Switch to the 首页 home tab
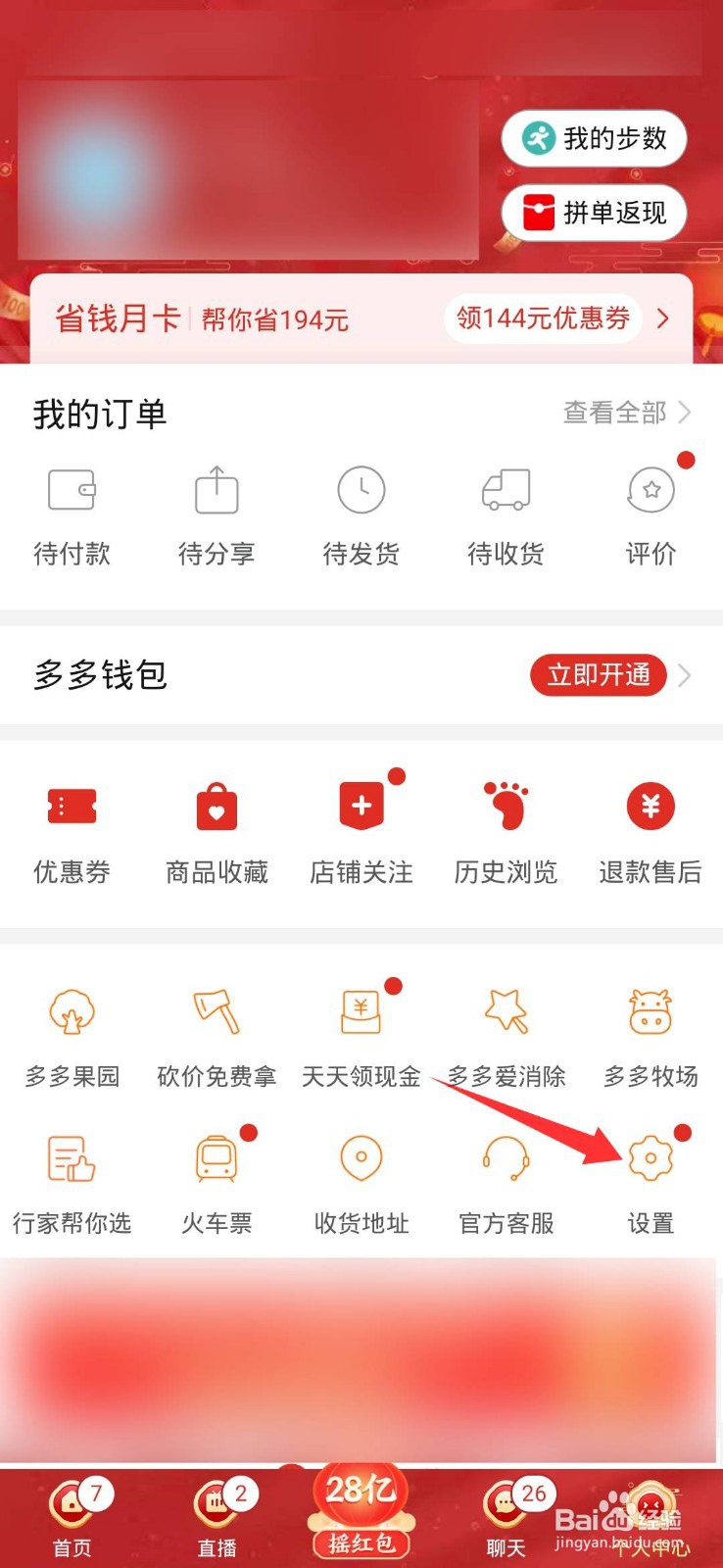 72,1517
